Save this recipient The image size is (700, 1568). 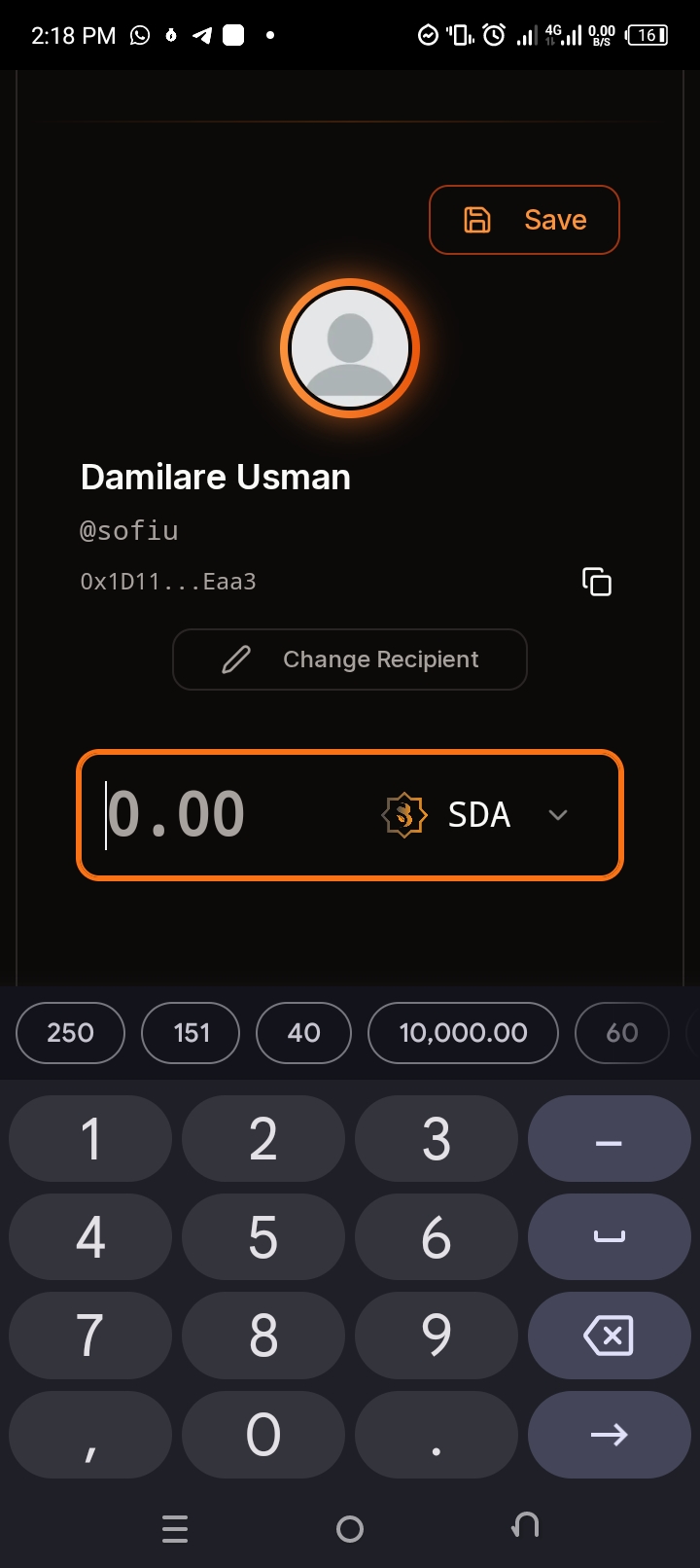click(x=524, y=220)
